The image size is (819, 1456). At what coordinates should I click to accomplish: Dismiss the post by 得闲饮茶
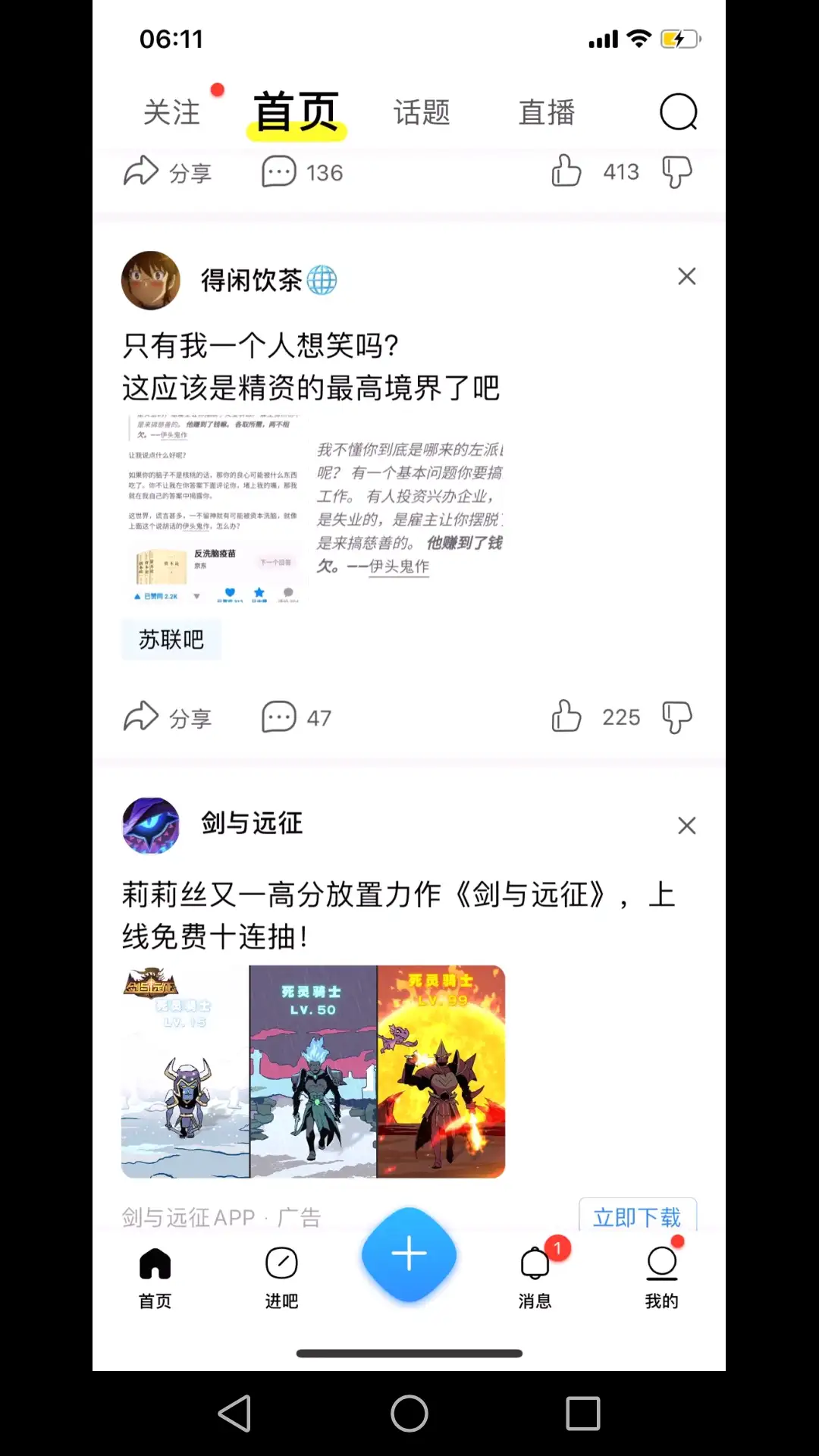point(687,276)
